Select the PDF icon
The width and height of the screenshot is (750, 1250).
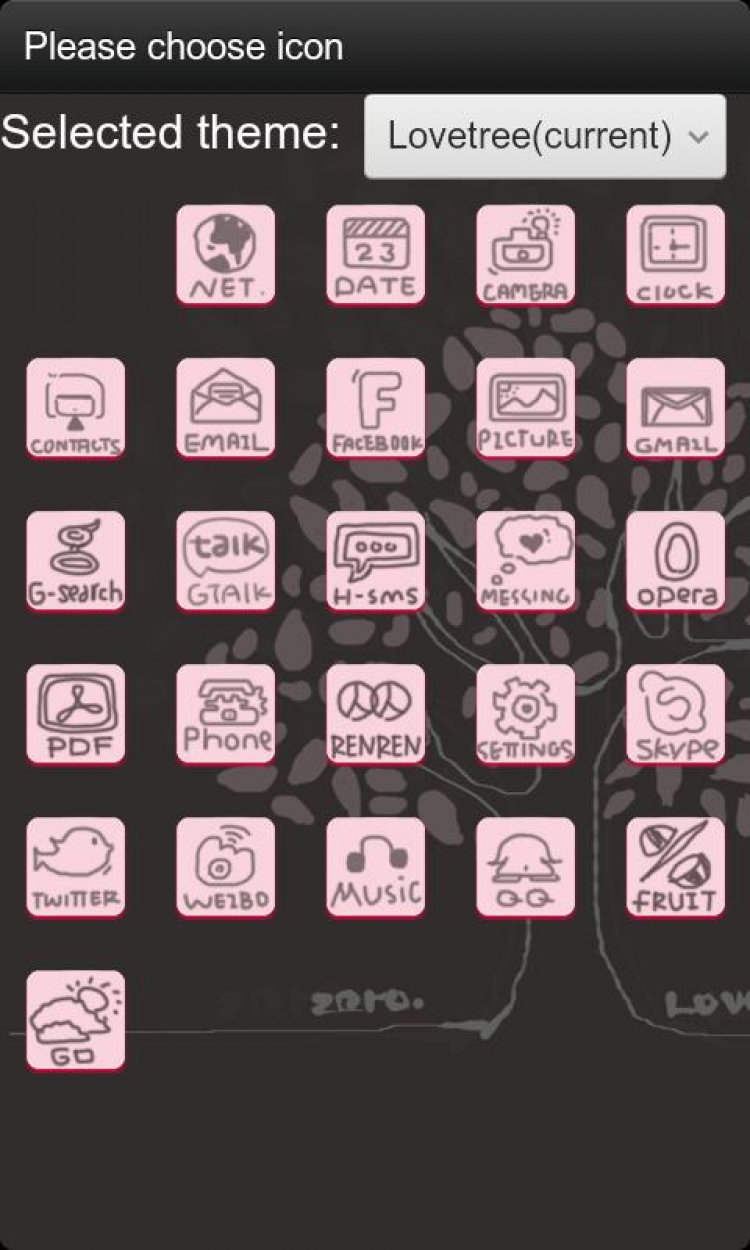[76, 714]
